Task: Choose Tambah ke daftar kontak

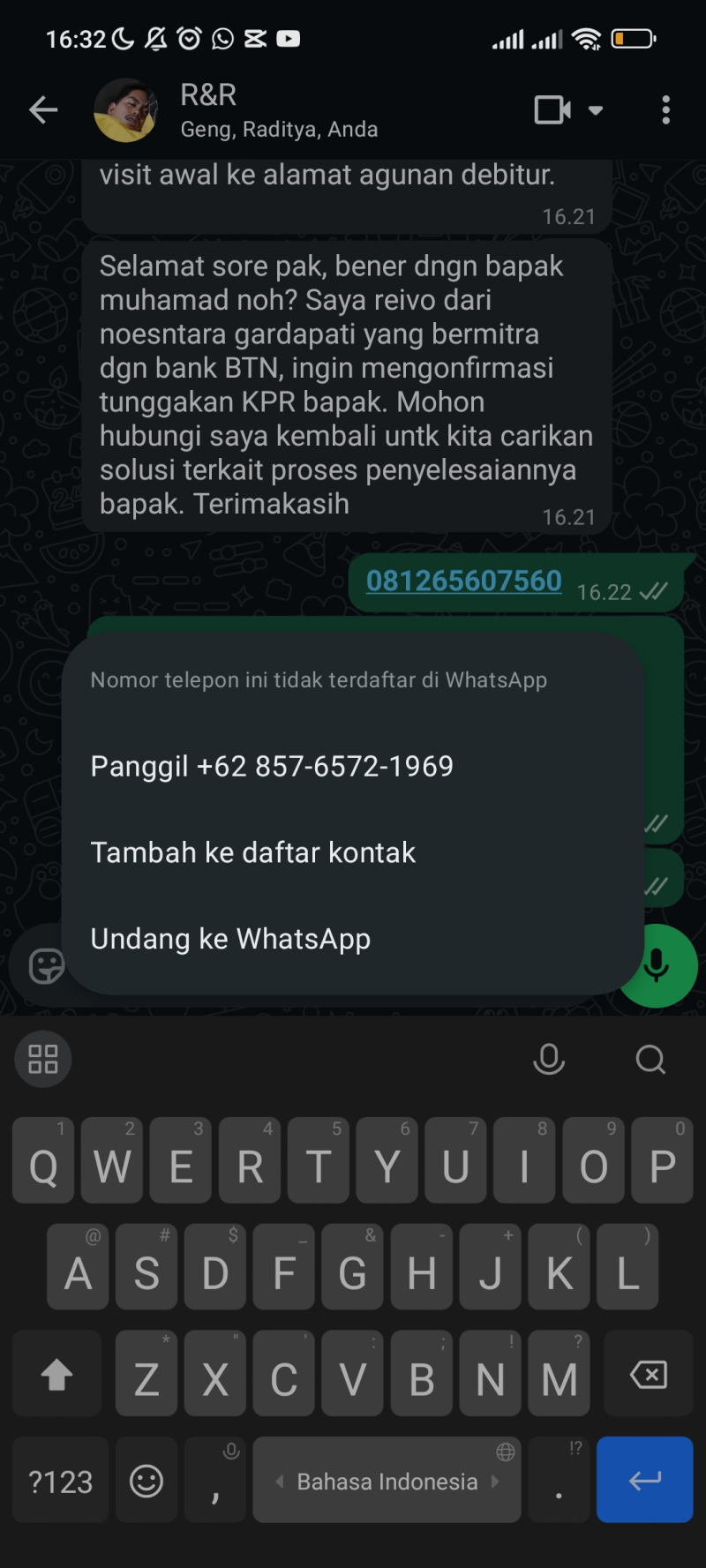Action: [253, 852]
